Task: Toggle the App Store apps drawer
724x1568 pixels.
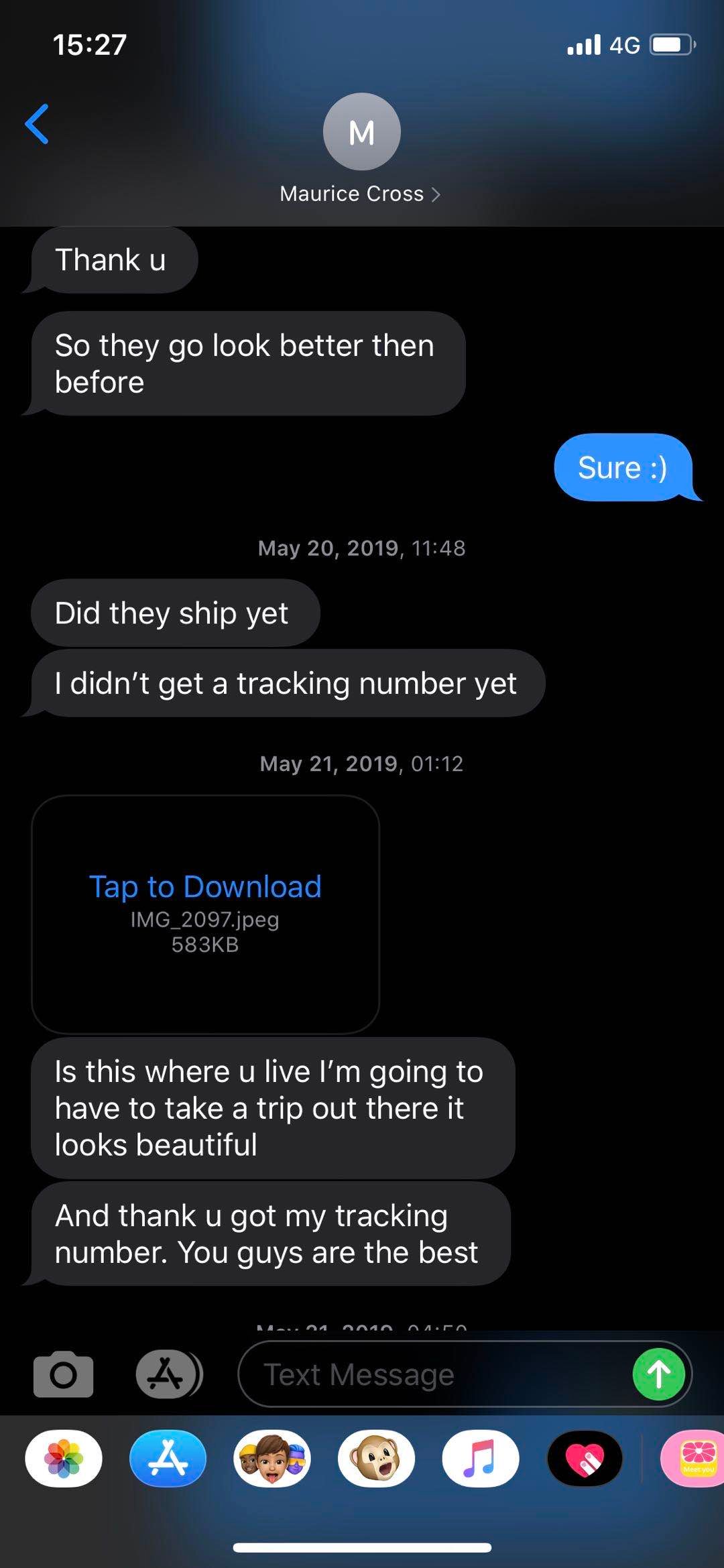Action: coord(168,1374)
